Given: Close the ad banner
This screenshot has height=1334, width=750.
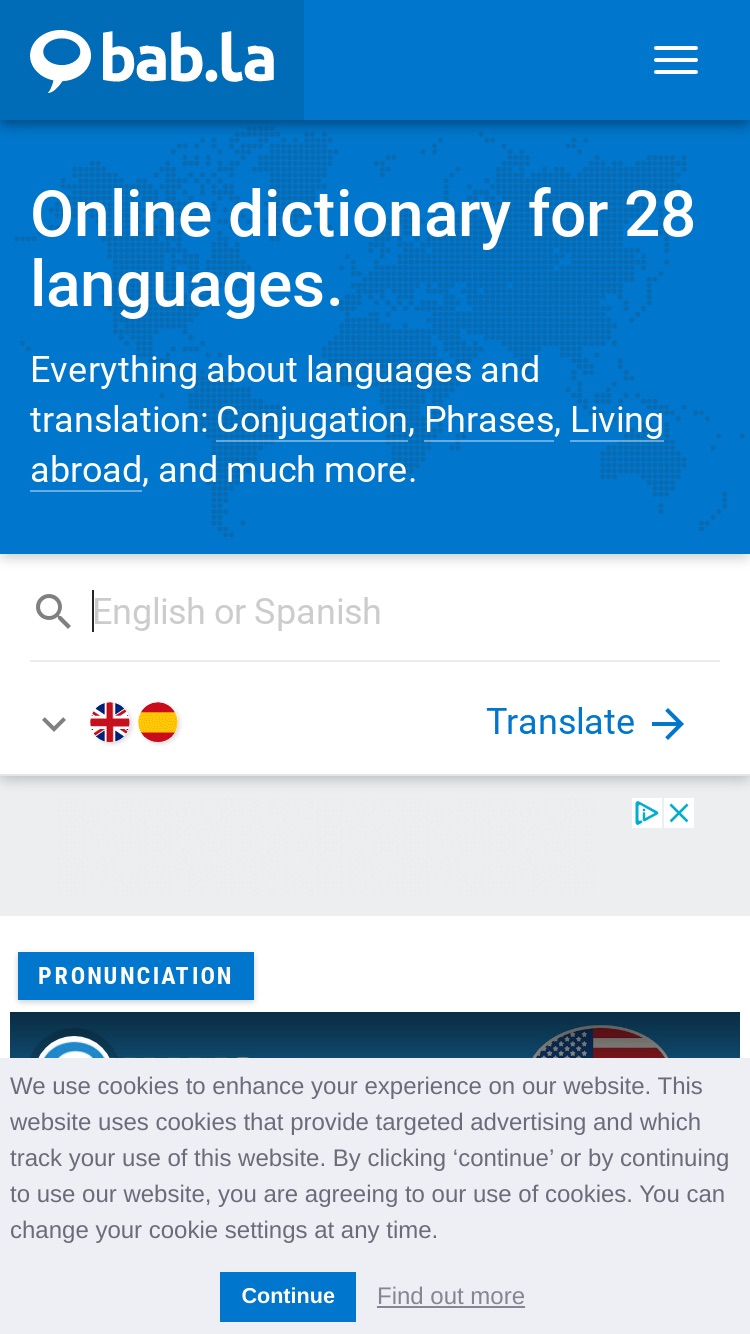Looking at the screenshot, I should pos(679,813).
